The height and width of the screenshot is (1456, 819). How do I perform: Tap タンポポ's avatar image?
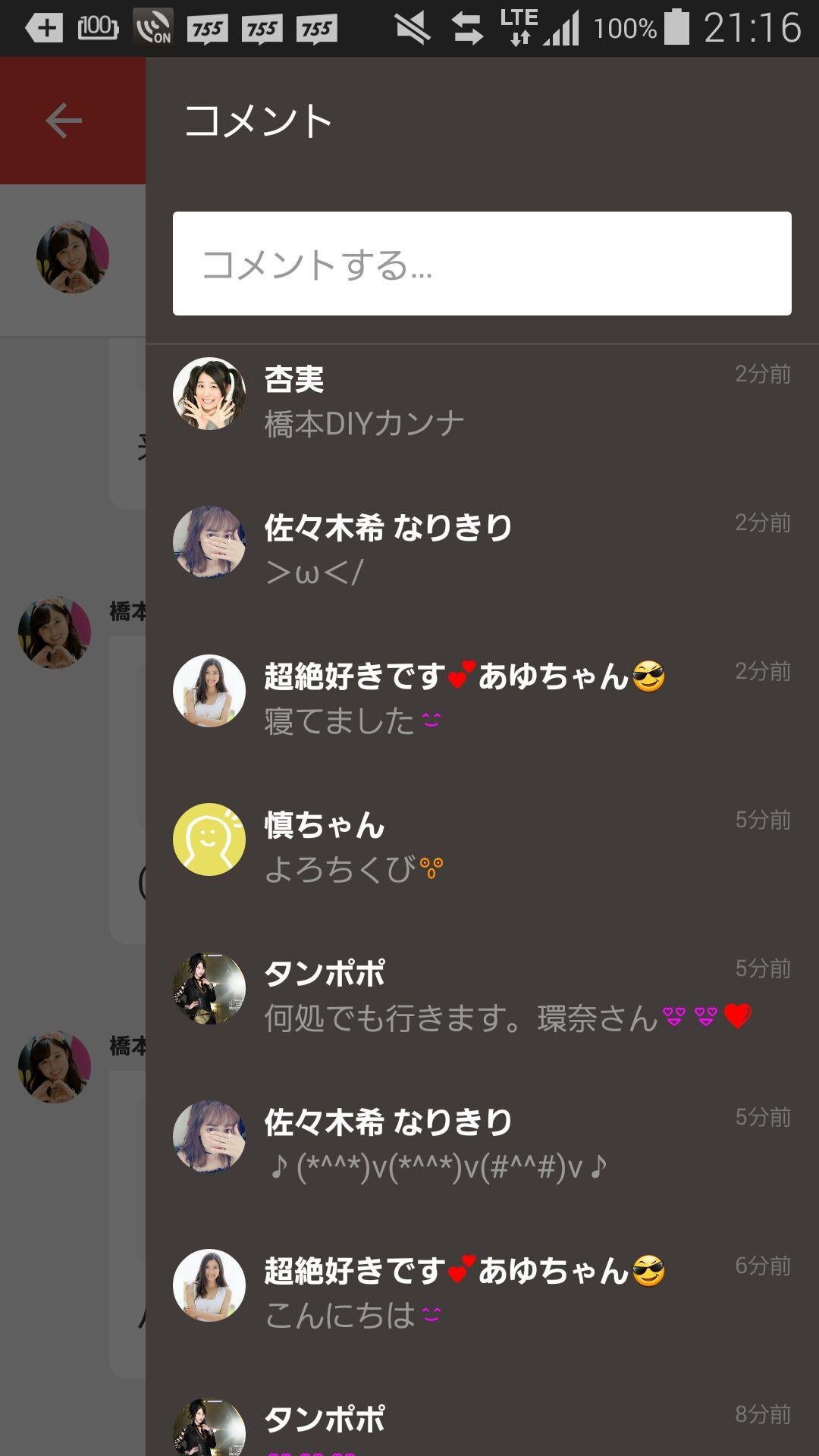pos(208,987)
